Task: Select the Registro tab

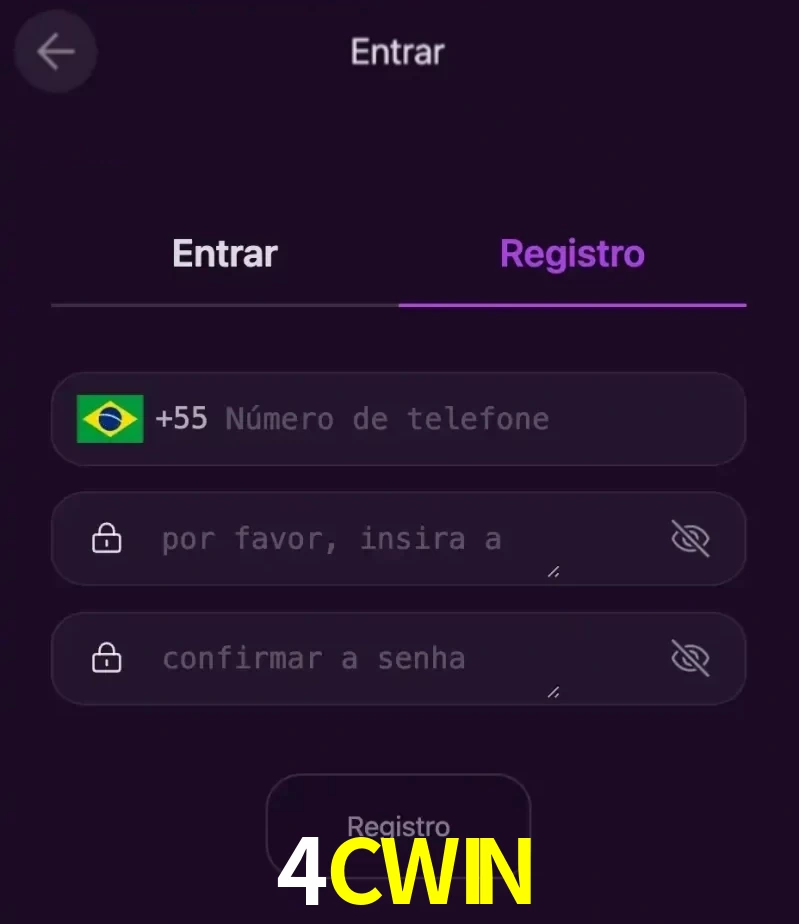Action: pyautogui.click(x=572, y=254)
